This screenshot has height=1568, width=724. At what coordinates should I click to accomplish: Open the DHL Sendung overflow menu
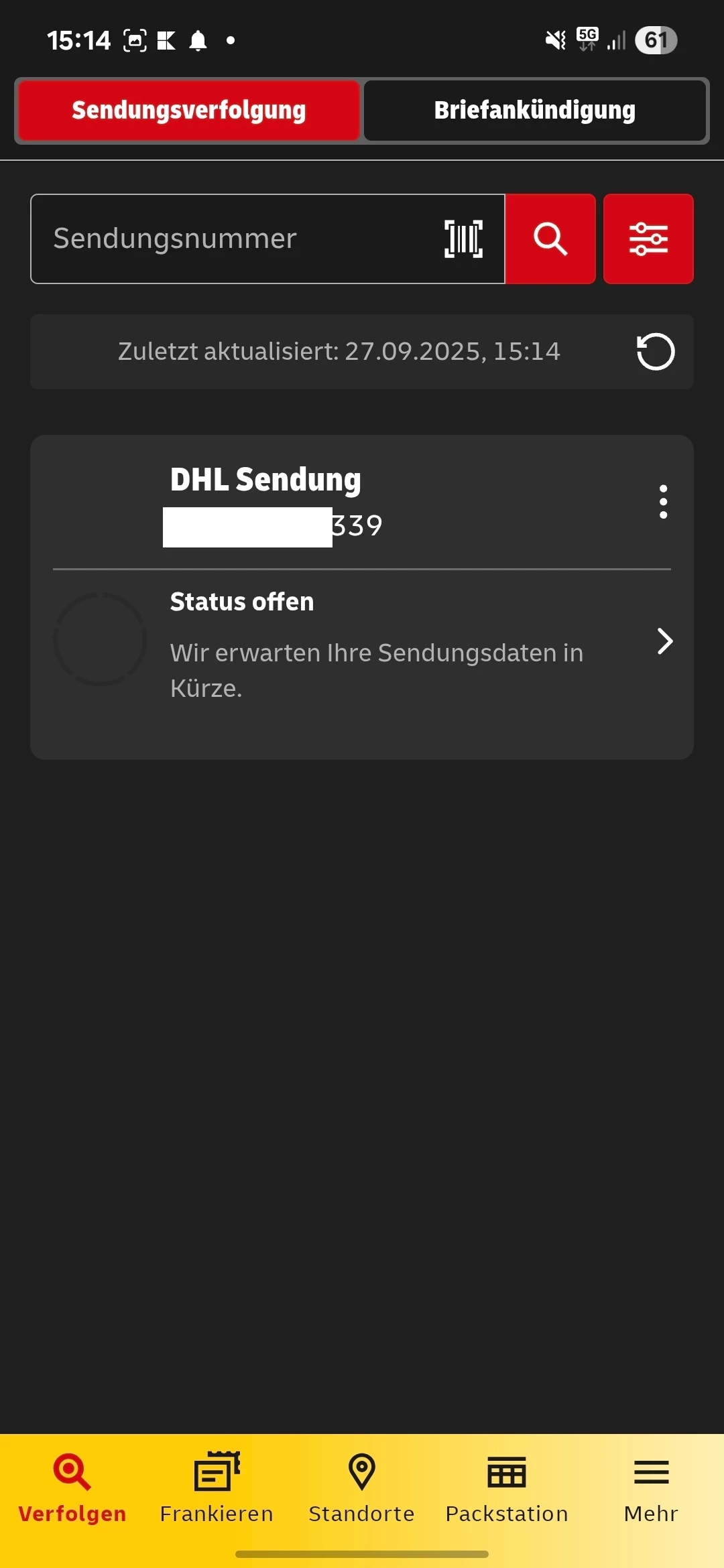pos(663,502)
